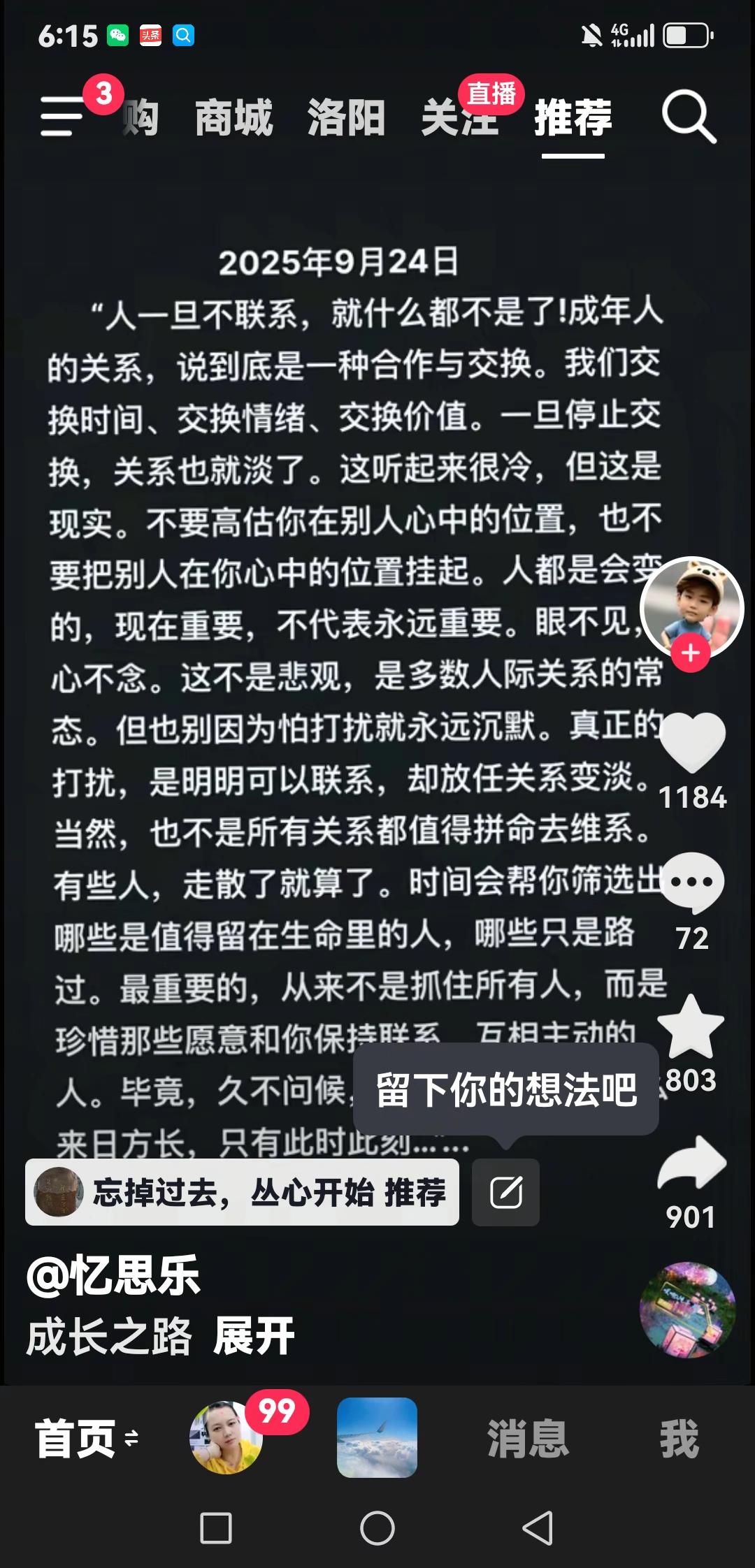Favorite the video with the star
Screen dimensions: 755x1568
[x=691, y=1027]
